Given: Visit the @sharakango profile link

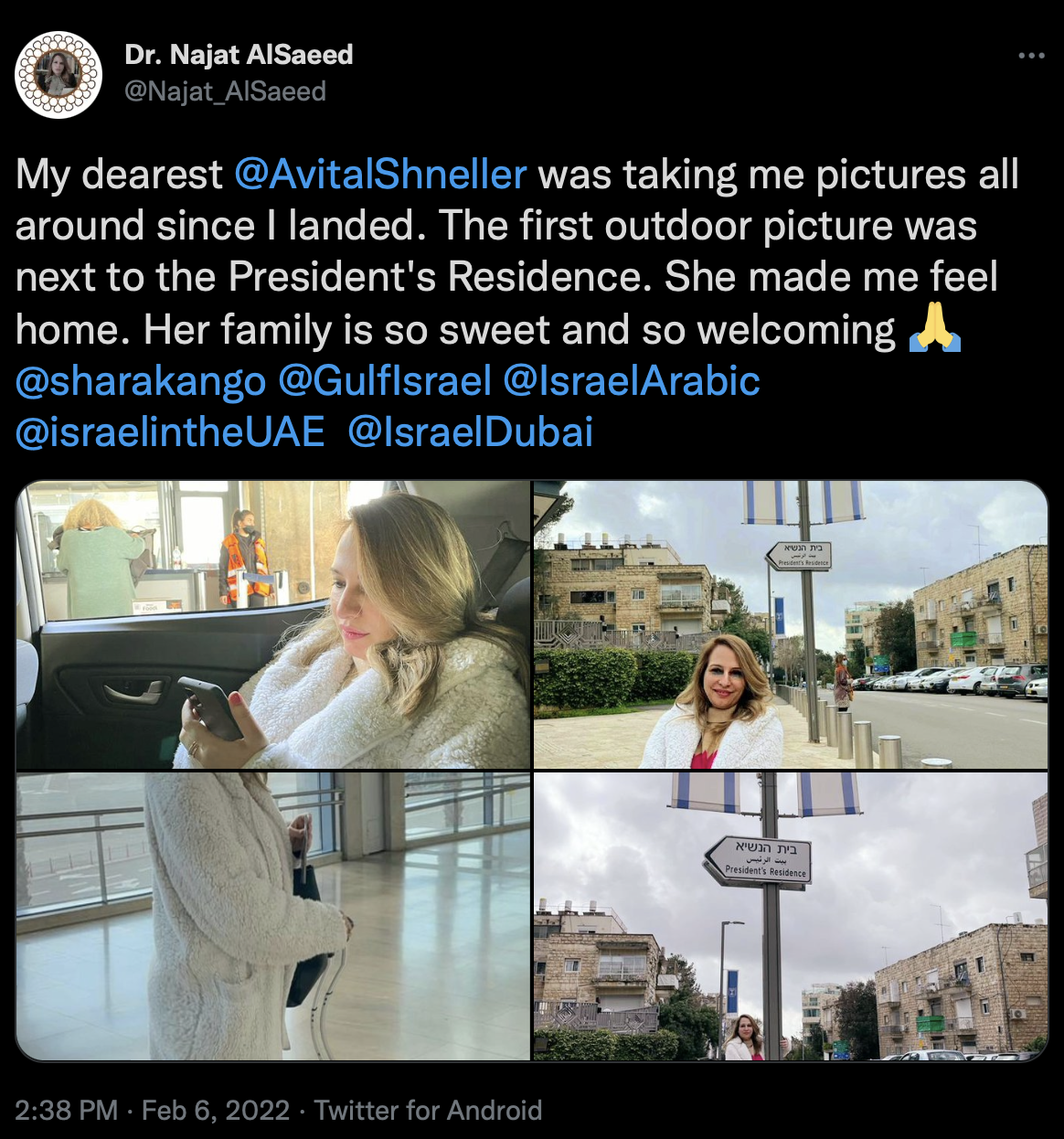Looking at the screenshot, I should pos(141,381).
